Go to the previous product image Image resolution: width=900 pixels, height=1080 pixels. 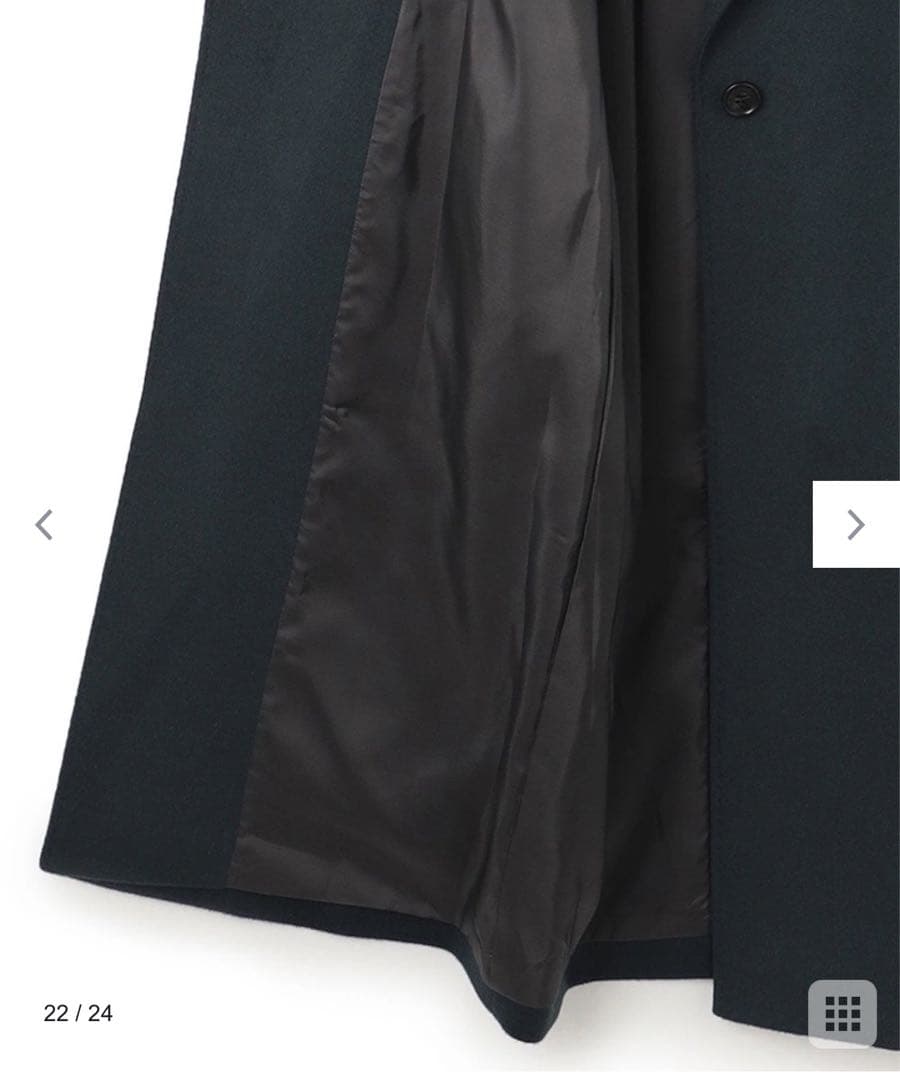click(x=44, y=524)
